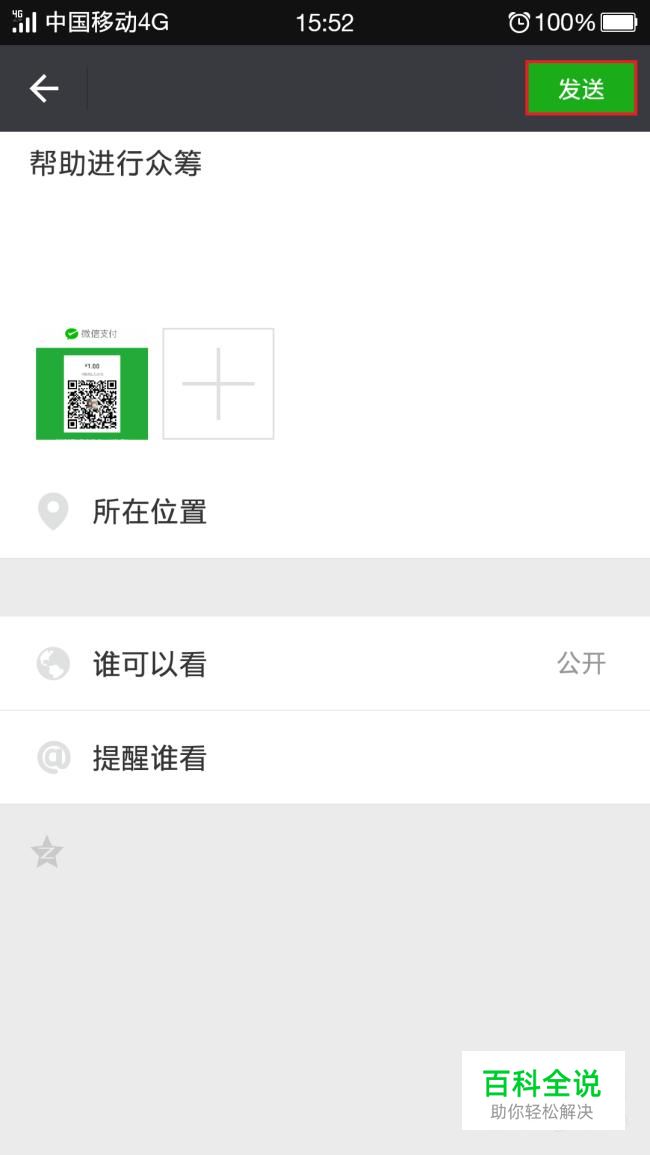The height and width of the screenshot is (1155, 650).
Task: Open 所在位置 to set location
Action: coord(150,512)
